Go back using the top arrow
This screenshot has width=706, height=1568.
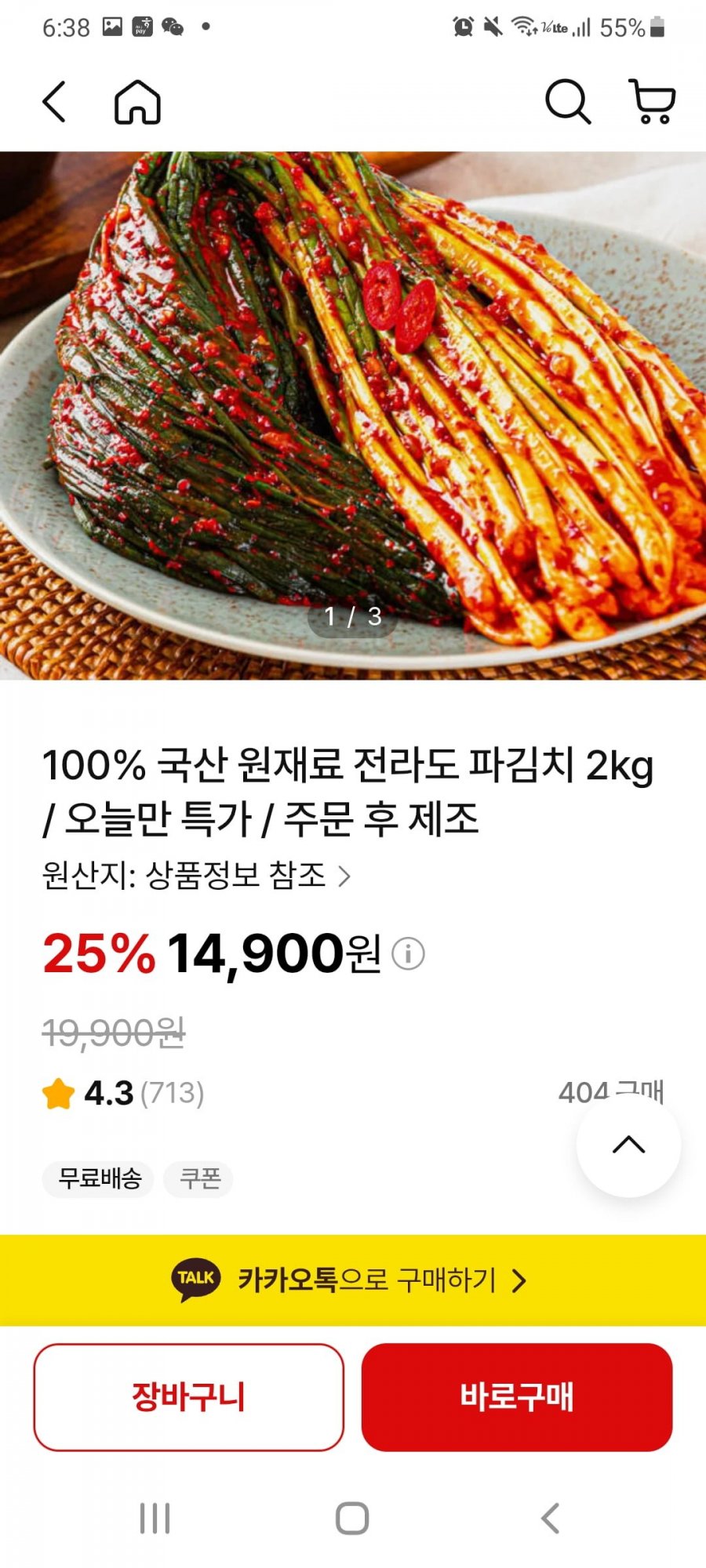tap(53, 102)
